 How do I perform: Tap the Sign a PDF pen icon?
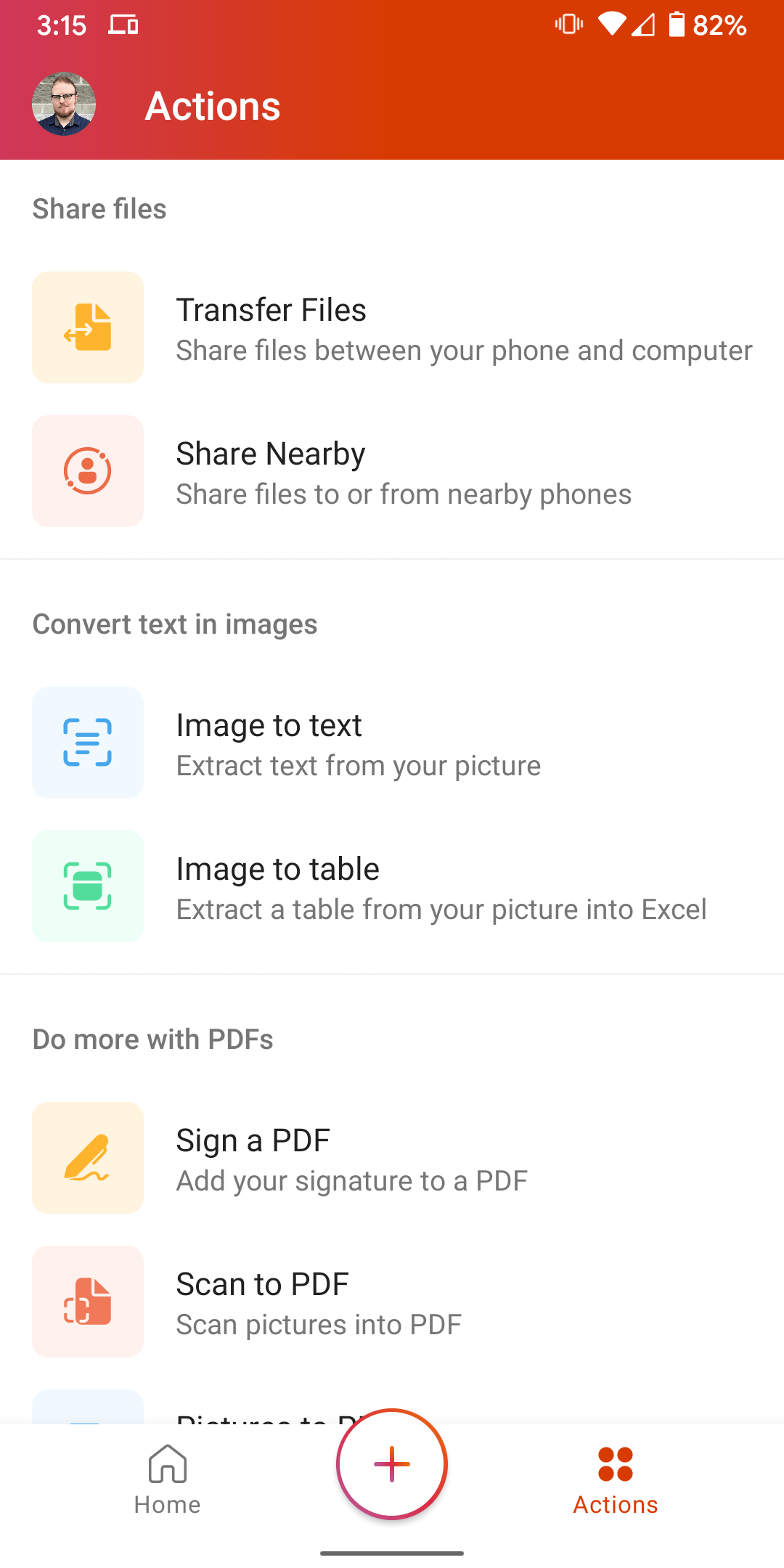87,1157
